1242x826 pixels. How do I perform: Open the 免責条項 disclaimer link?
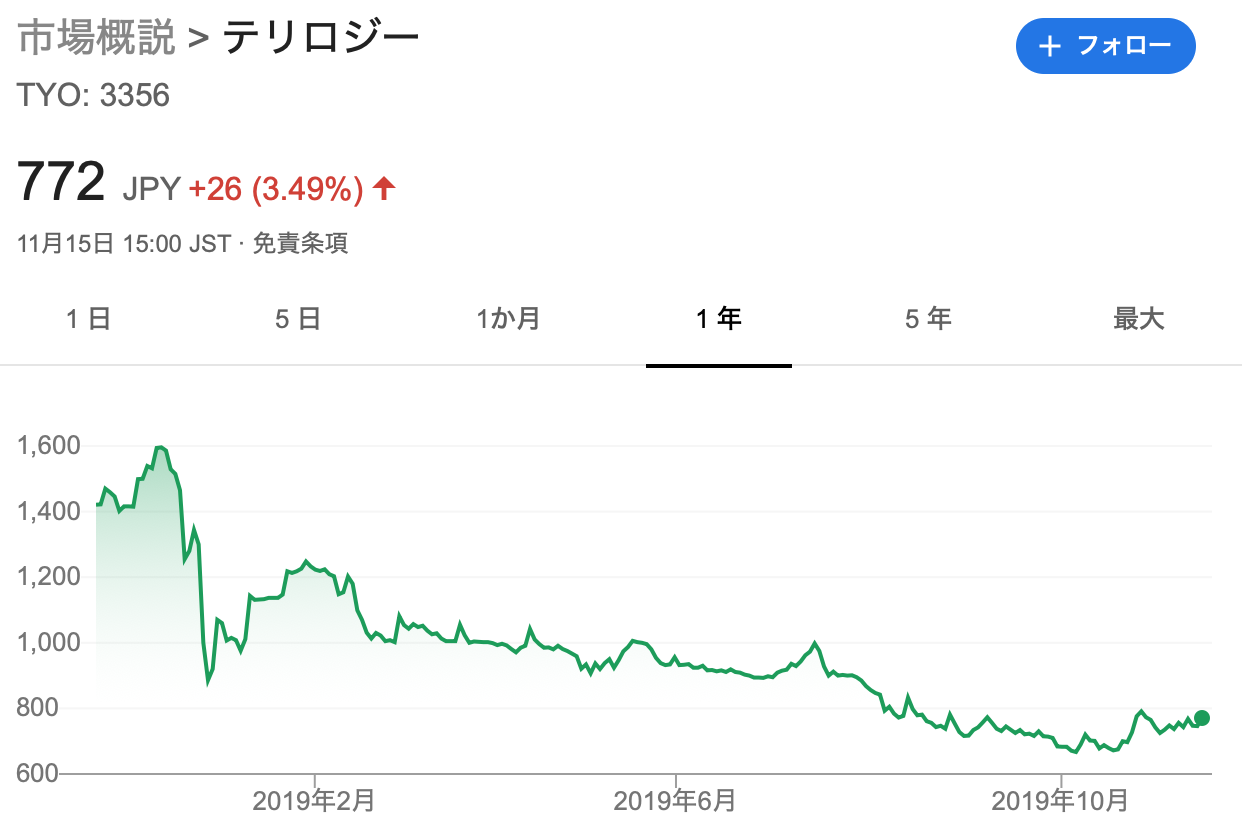300,243
